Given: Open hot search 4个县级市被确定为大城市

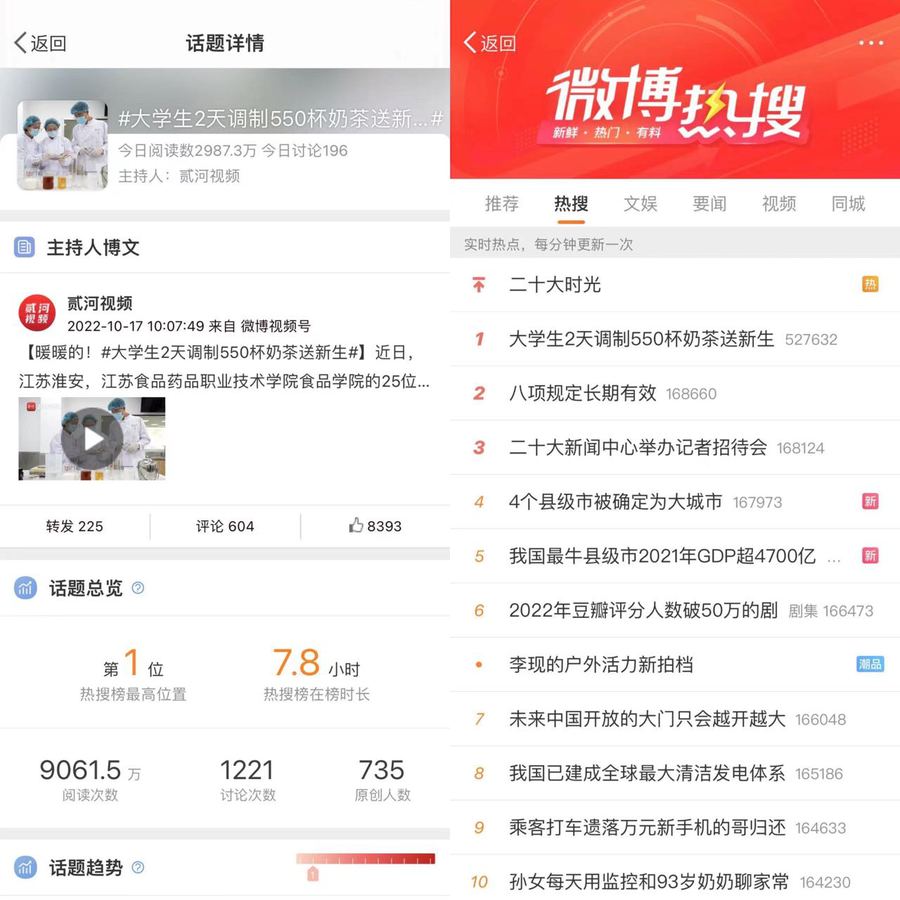Looking at the screenshot, I should coord(615,502).
